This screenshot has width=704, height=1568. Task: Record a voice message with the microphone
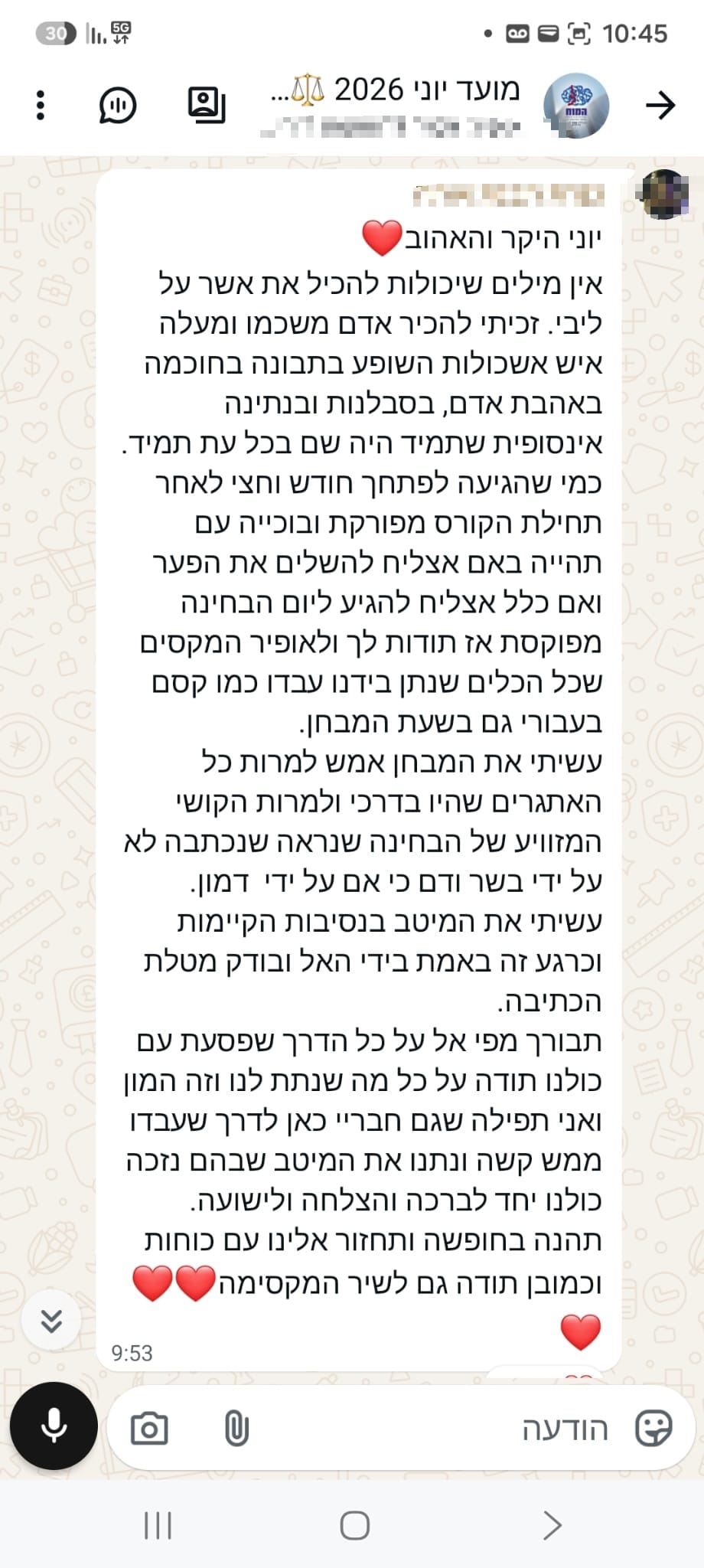[x=54, y=1426]
